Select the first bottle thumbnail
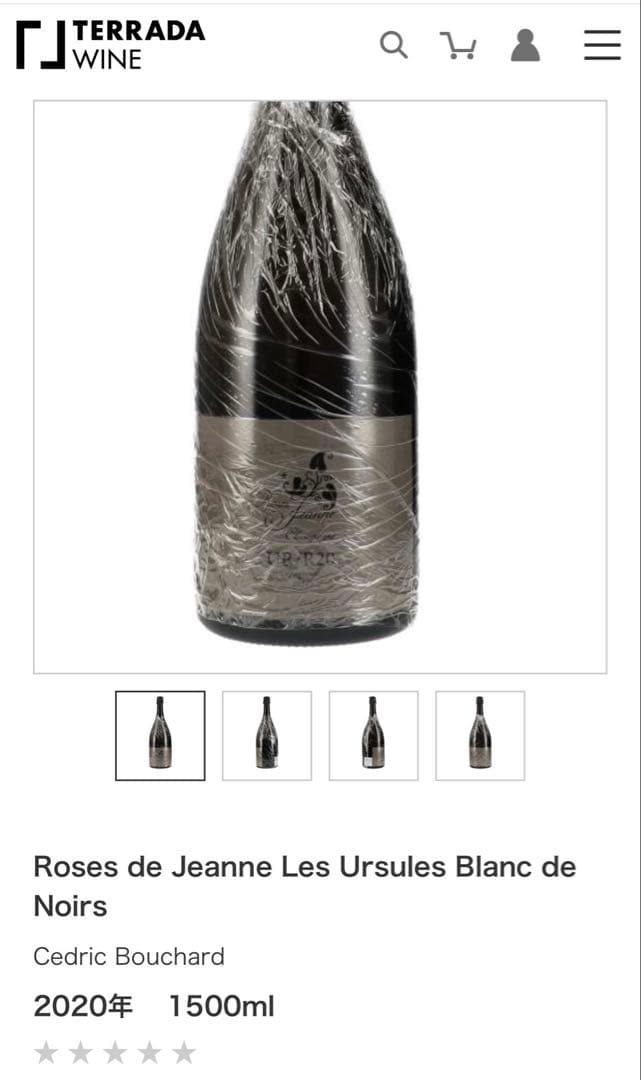This screenshot has width=641, height=1080. click(x=160, y=735)
